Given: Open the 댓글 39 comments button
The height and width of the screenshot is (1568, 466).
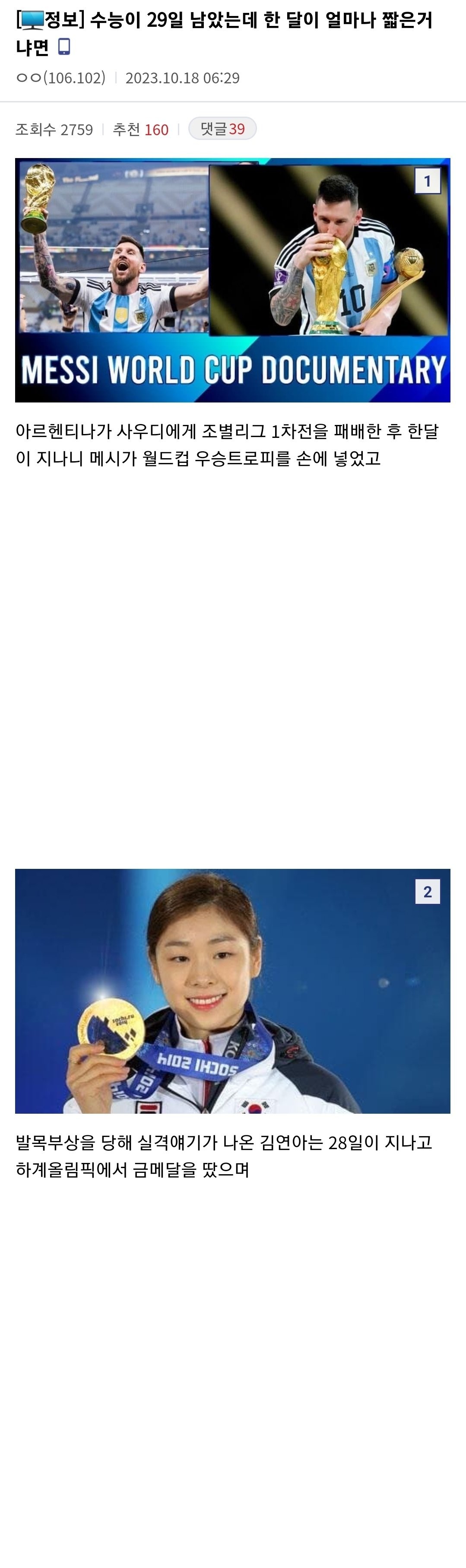Looking at the screenshot, I should (x=222, y=128).
